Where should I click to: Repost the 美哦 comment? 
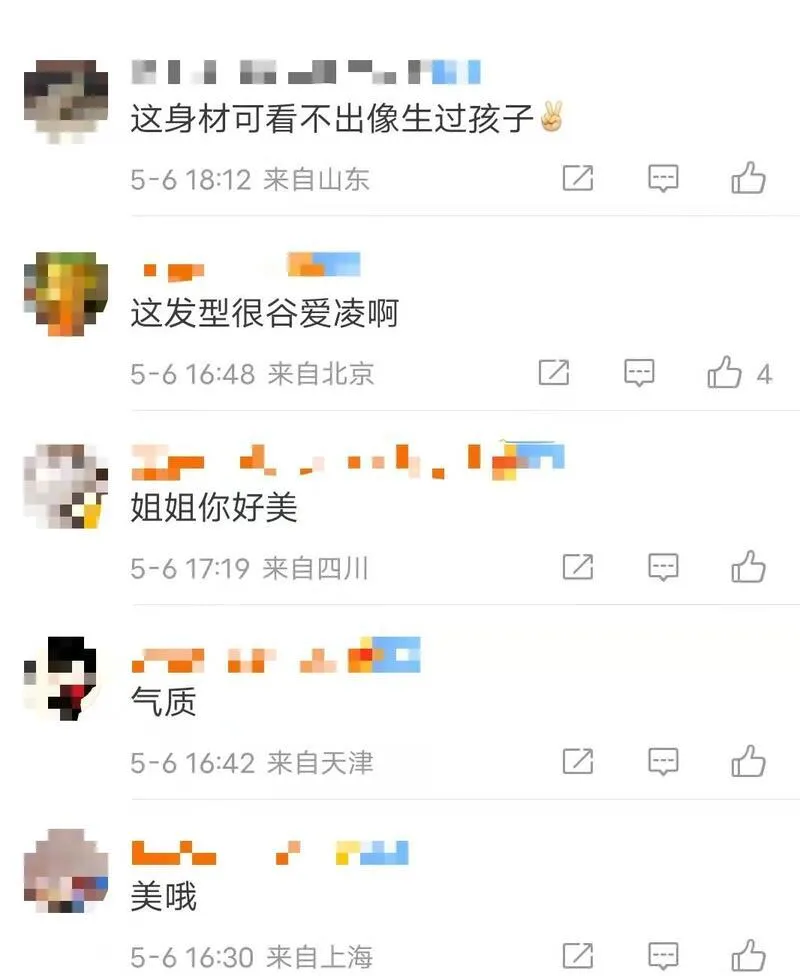578,955
